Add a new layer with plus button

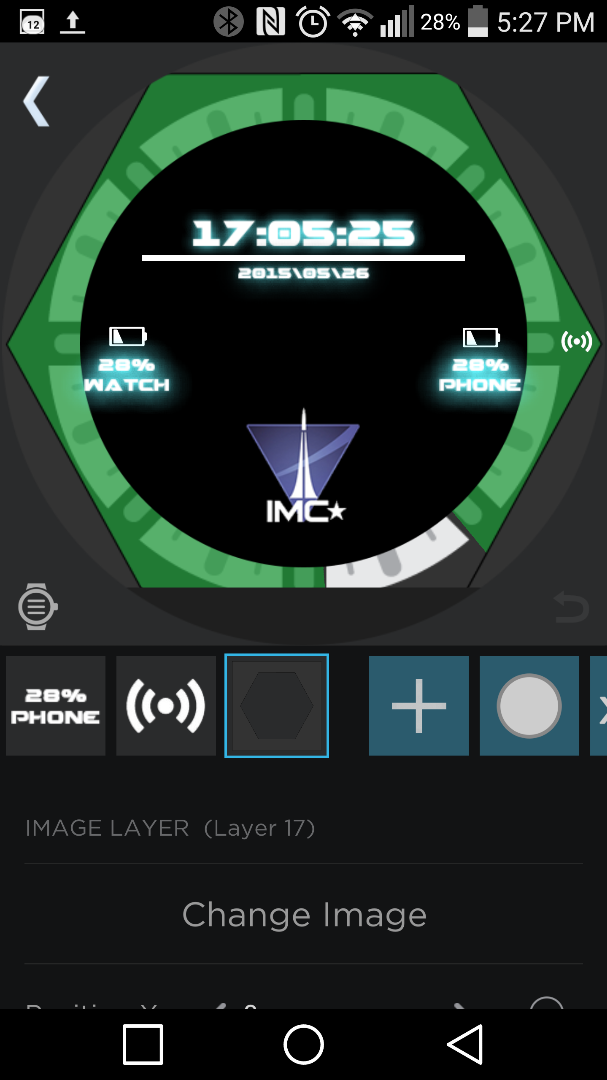[x=419, y=705]
